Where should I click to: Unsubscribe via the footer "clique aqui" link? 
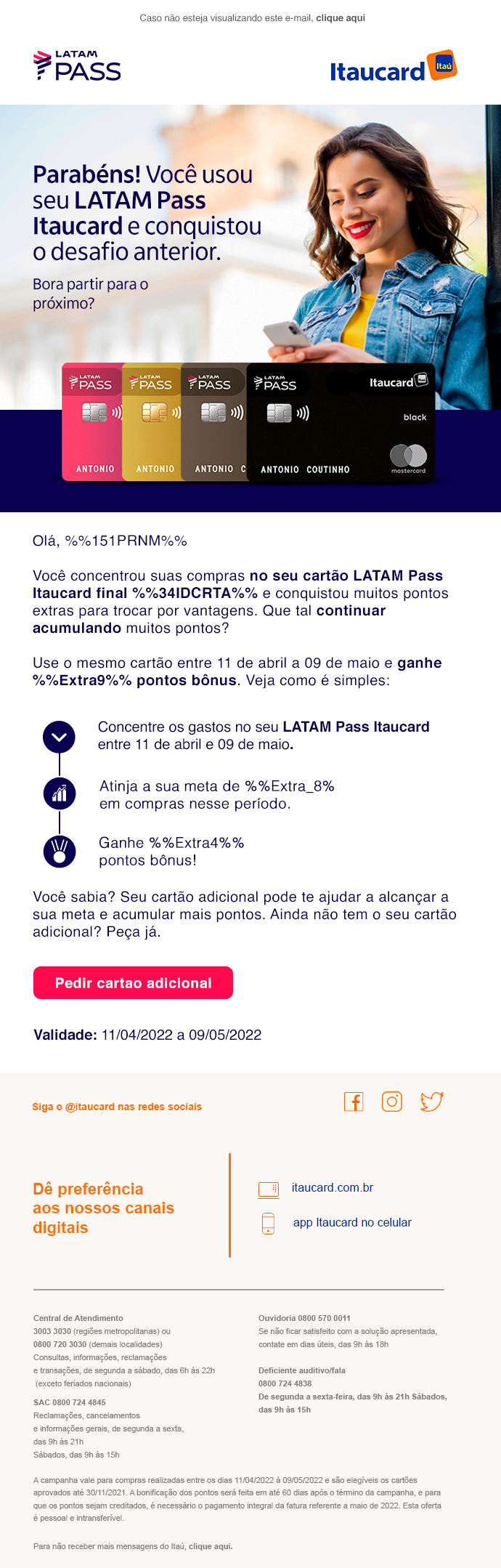pyautogui.click(x=211, y=1546)
